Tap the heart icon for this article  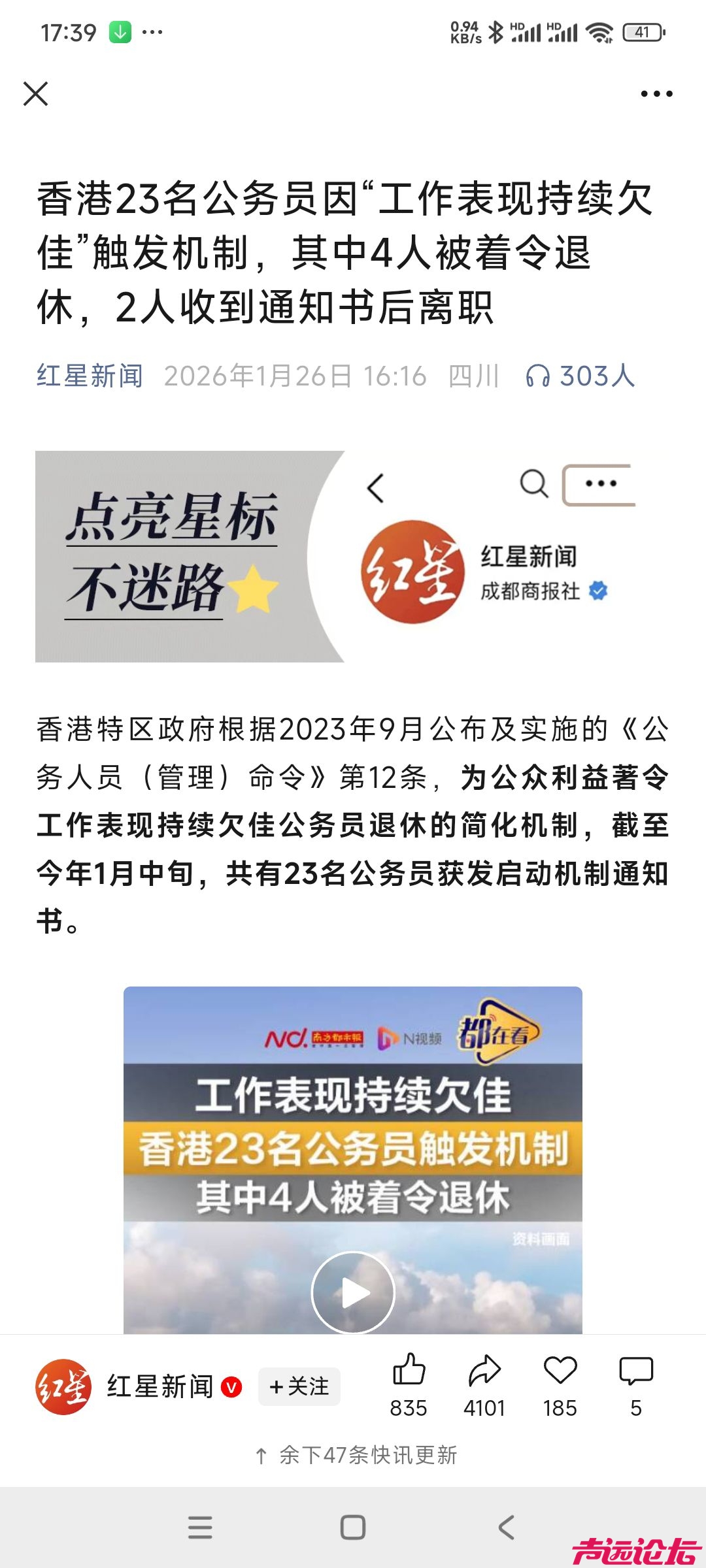tap(560, 1370)
